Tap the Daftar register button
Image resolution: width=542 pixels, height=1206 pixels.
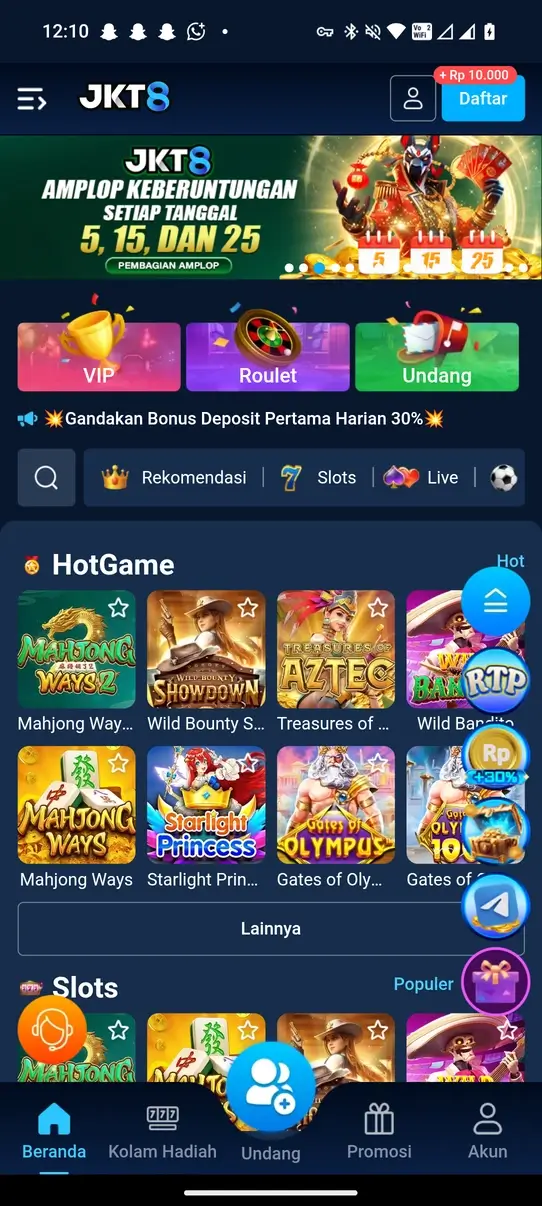(x=483, y=98)
